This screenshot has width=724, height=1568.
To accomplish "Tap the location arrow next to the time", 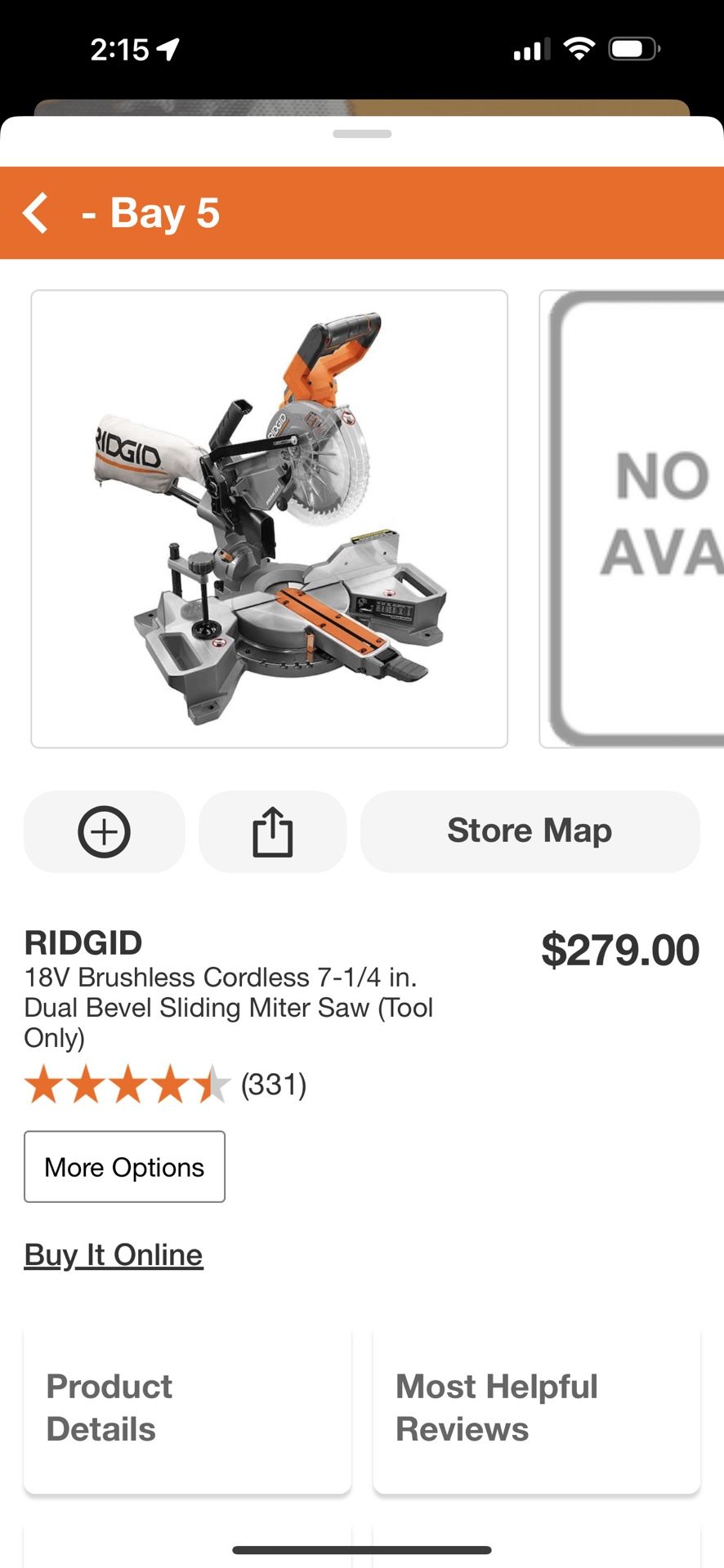I will pos(169,47).
